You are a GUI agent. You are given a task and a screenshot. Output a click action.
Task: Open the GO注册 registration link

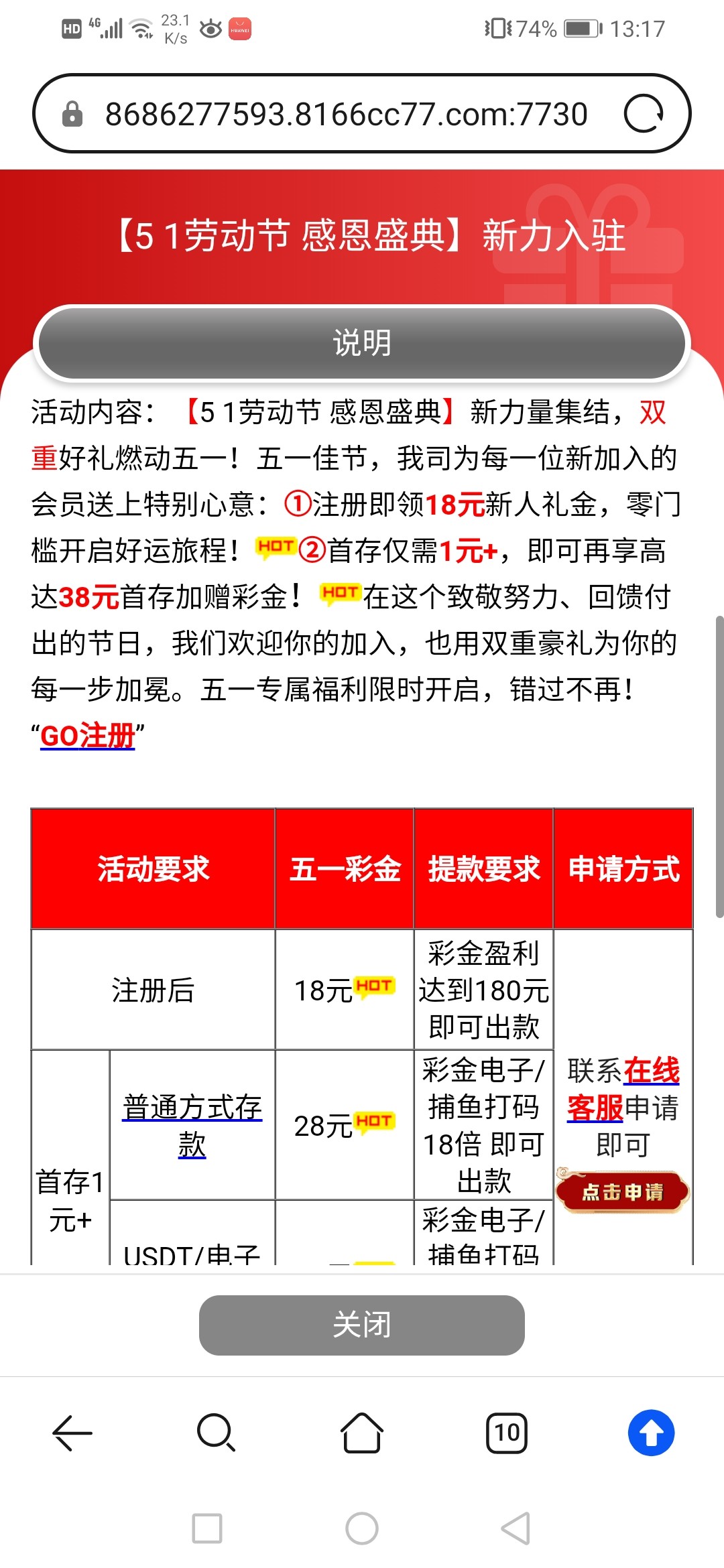click(x=88, y=736)
